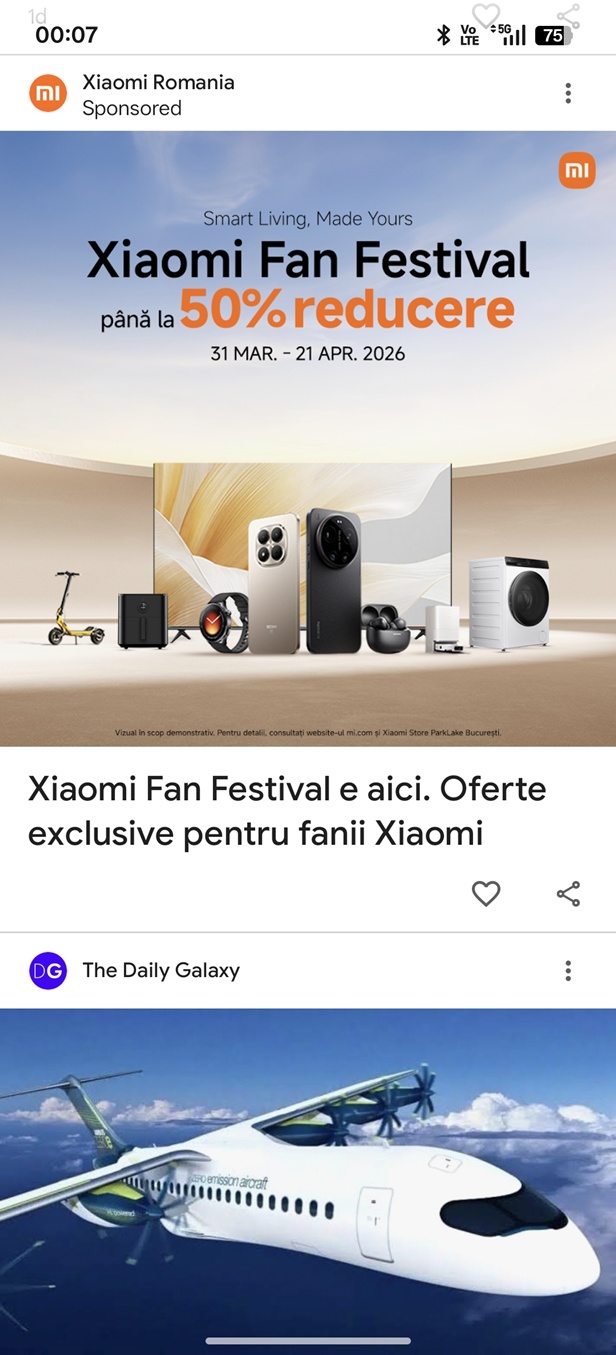
Task: Open overflow menu for The Daily Galaxy
Action: pyautogui.click(x=568, y=970)
